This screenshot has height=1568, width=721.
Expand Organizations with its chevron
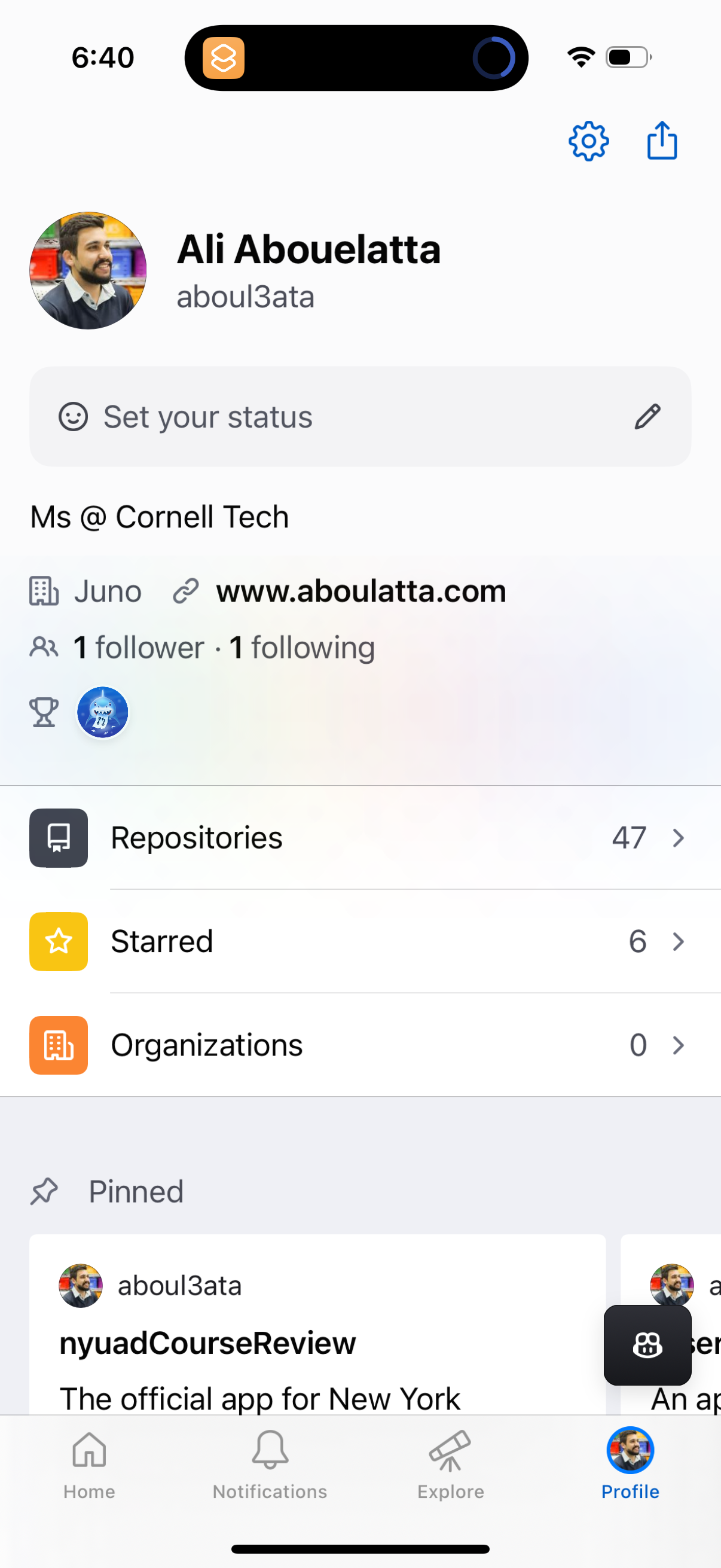pyautogui.click(x=678, y=1045)
